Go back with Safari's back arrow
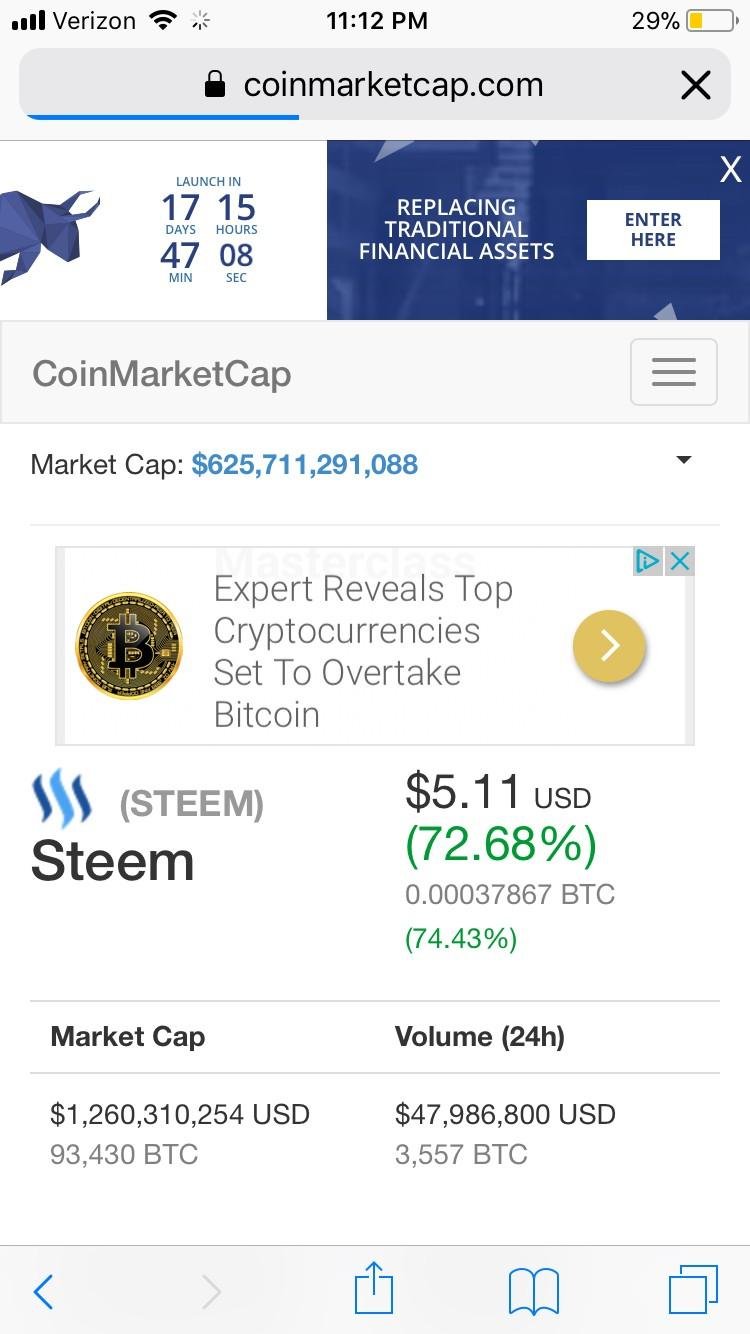 [x=43, y=1292]
